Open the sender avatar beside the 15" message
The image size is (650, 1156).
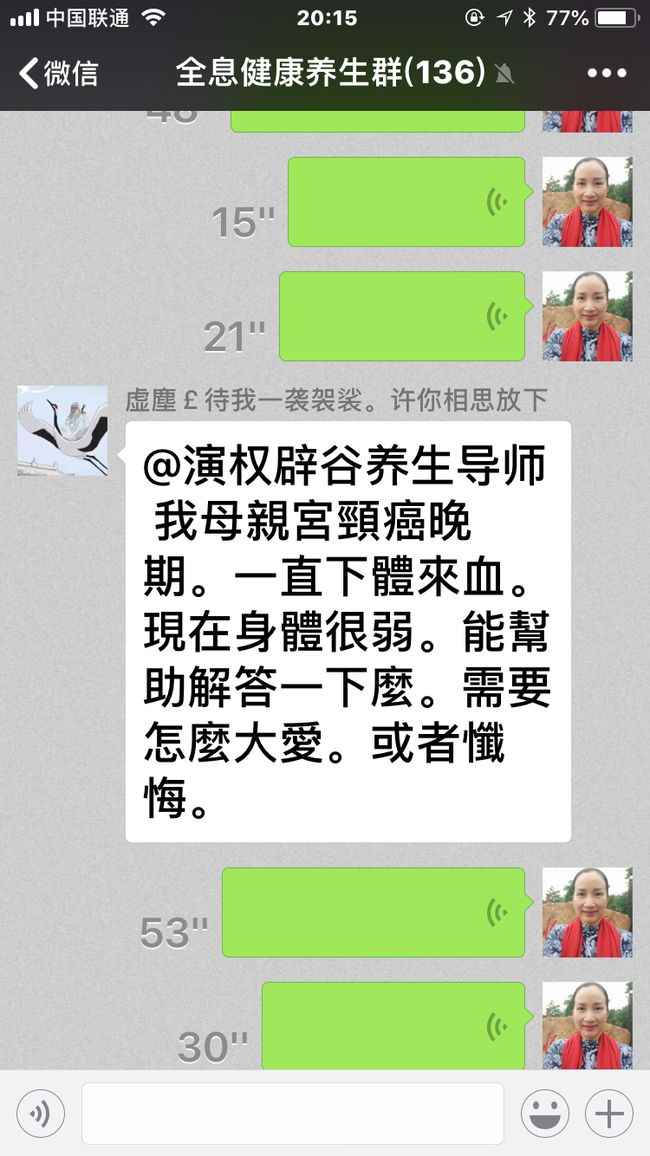click(587, 202)
